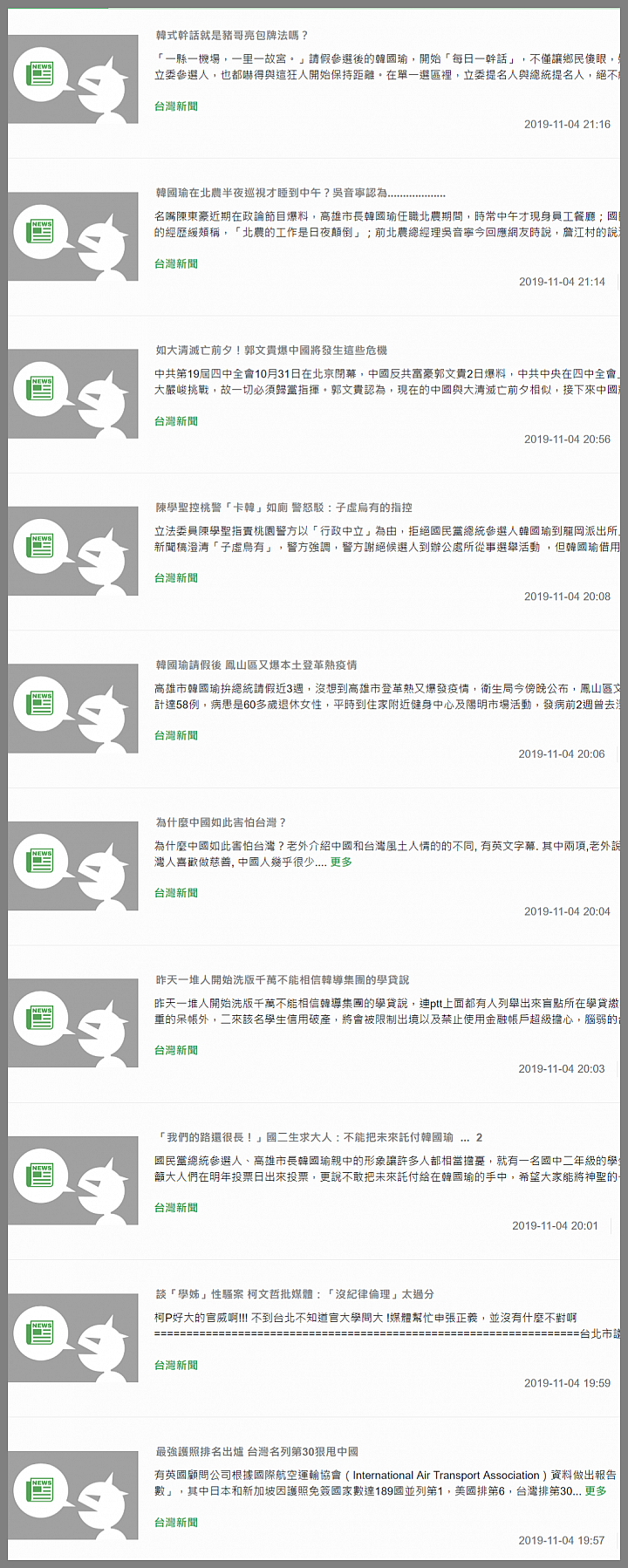Open article 昨天一堆人開始洗版千萬不能相信韓導集團的學貸說
This screenshot has width=628, height=1568.
coord(282,979)
